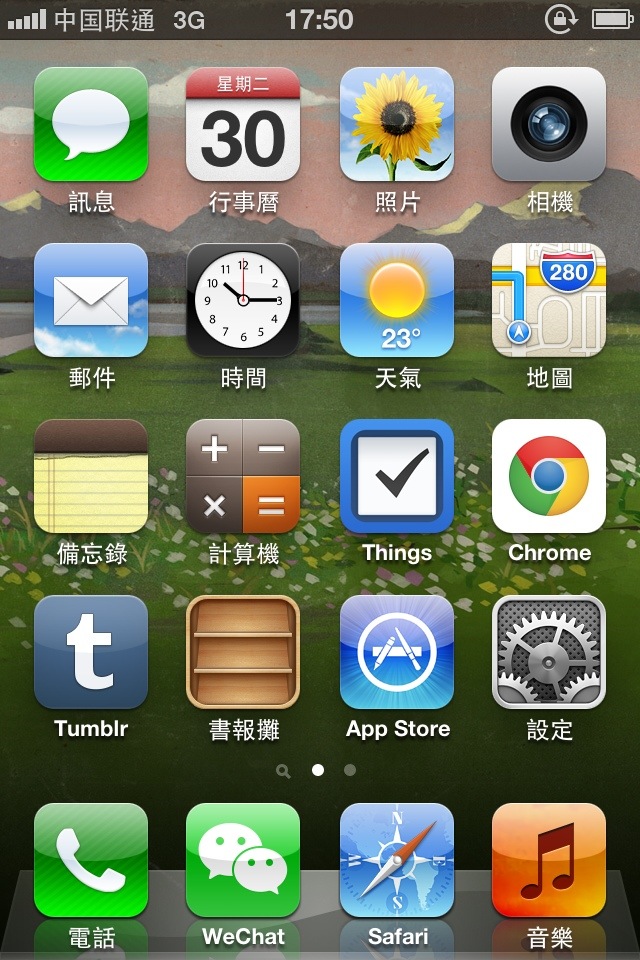Launch the 時間 clock app
The height and width of the screenshot is (960, 640).
[x=243, y=301]
